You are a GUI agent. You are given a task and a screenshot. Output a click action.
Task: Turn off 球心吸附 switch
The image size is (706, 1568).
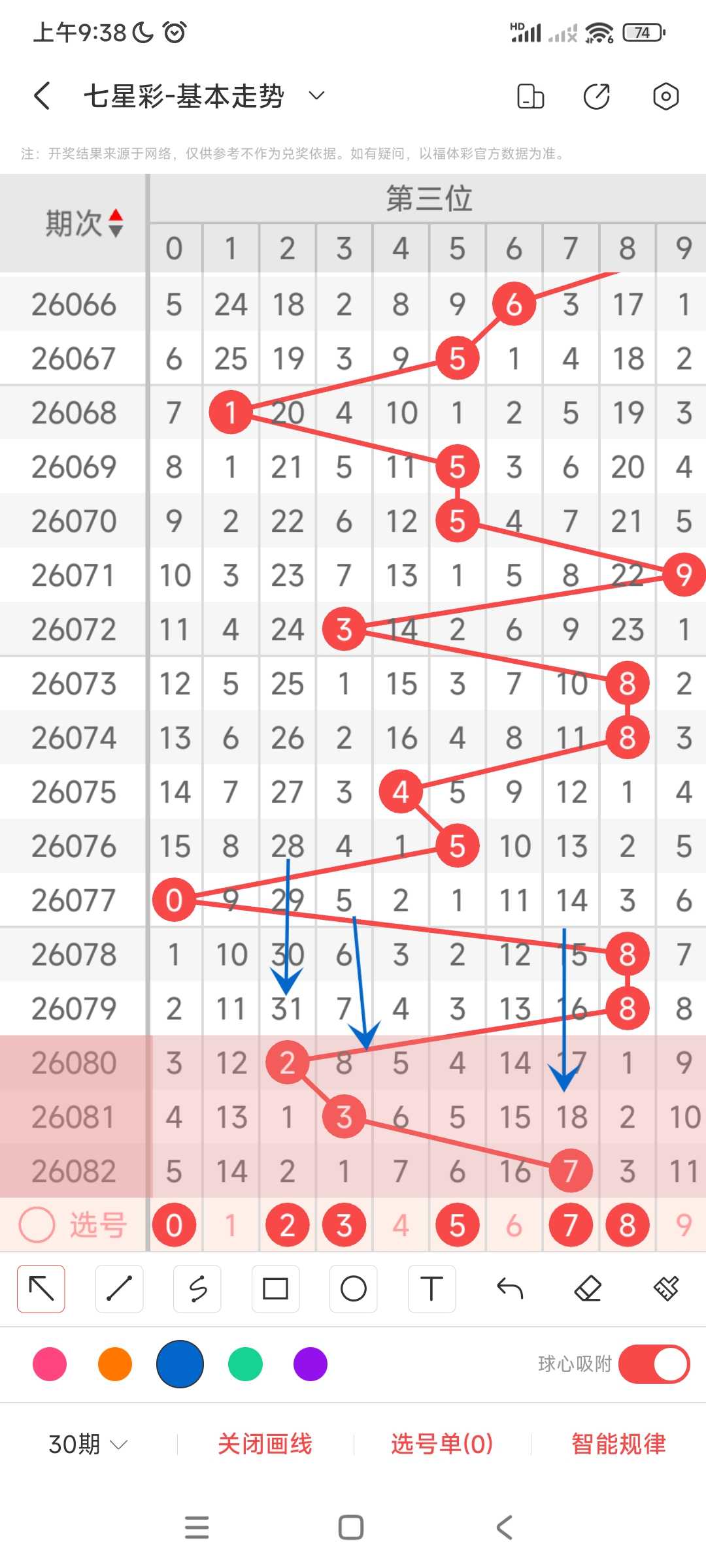[x=654, y=1364]
